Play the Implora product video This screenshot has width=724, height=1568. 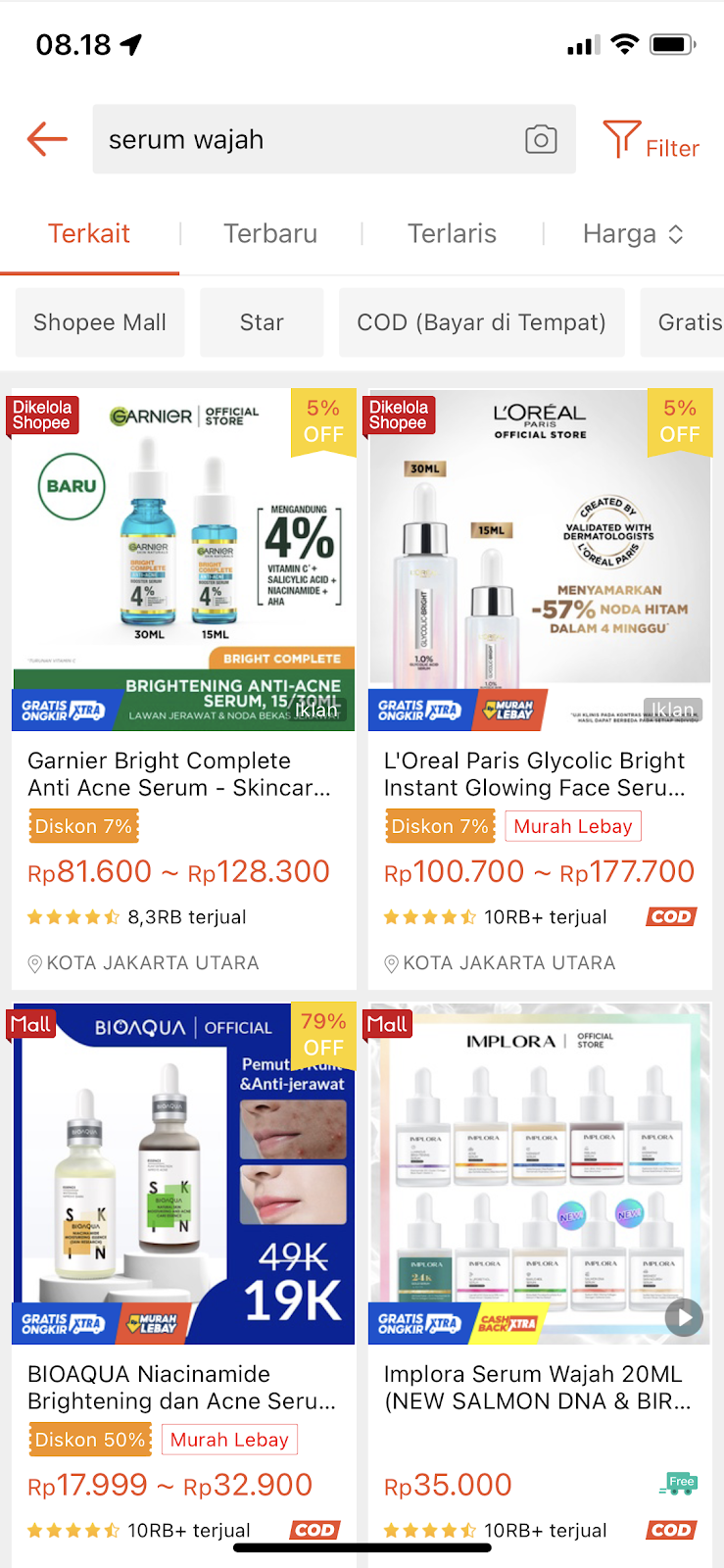point(683,1317)
